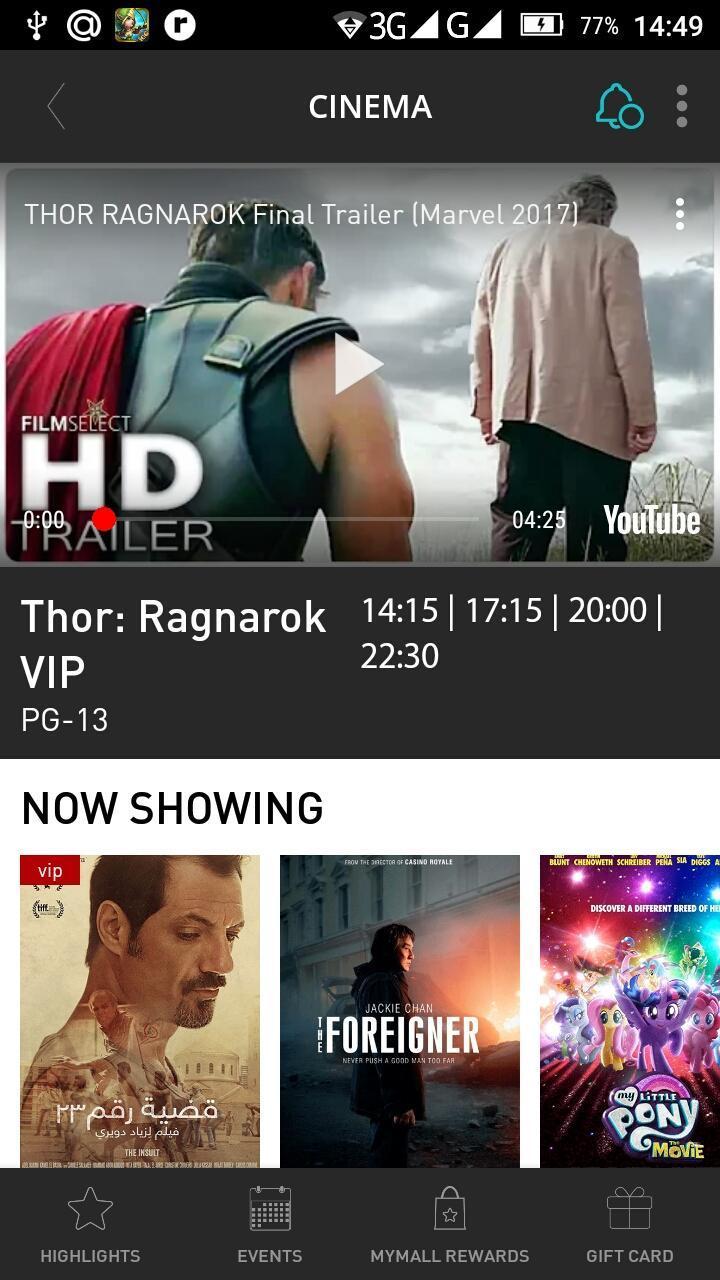Image resolution: width=720 pixels, height=1280 pixels.
Task: Tap the Gift Card gift icon
Action: click(x=630, y=1208)
